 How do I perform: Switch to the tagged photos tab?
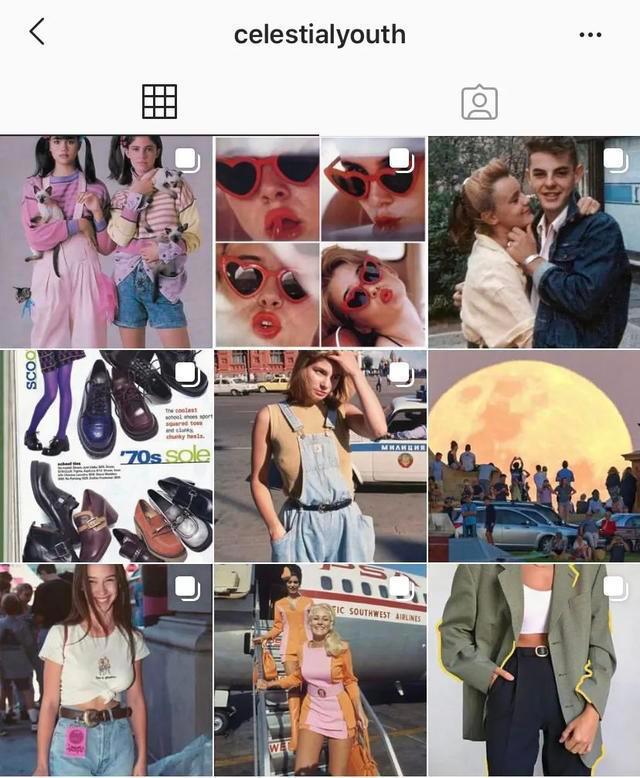pyautogui.click(x=479, y=101)
